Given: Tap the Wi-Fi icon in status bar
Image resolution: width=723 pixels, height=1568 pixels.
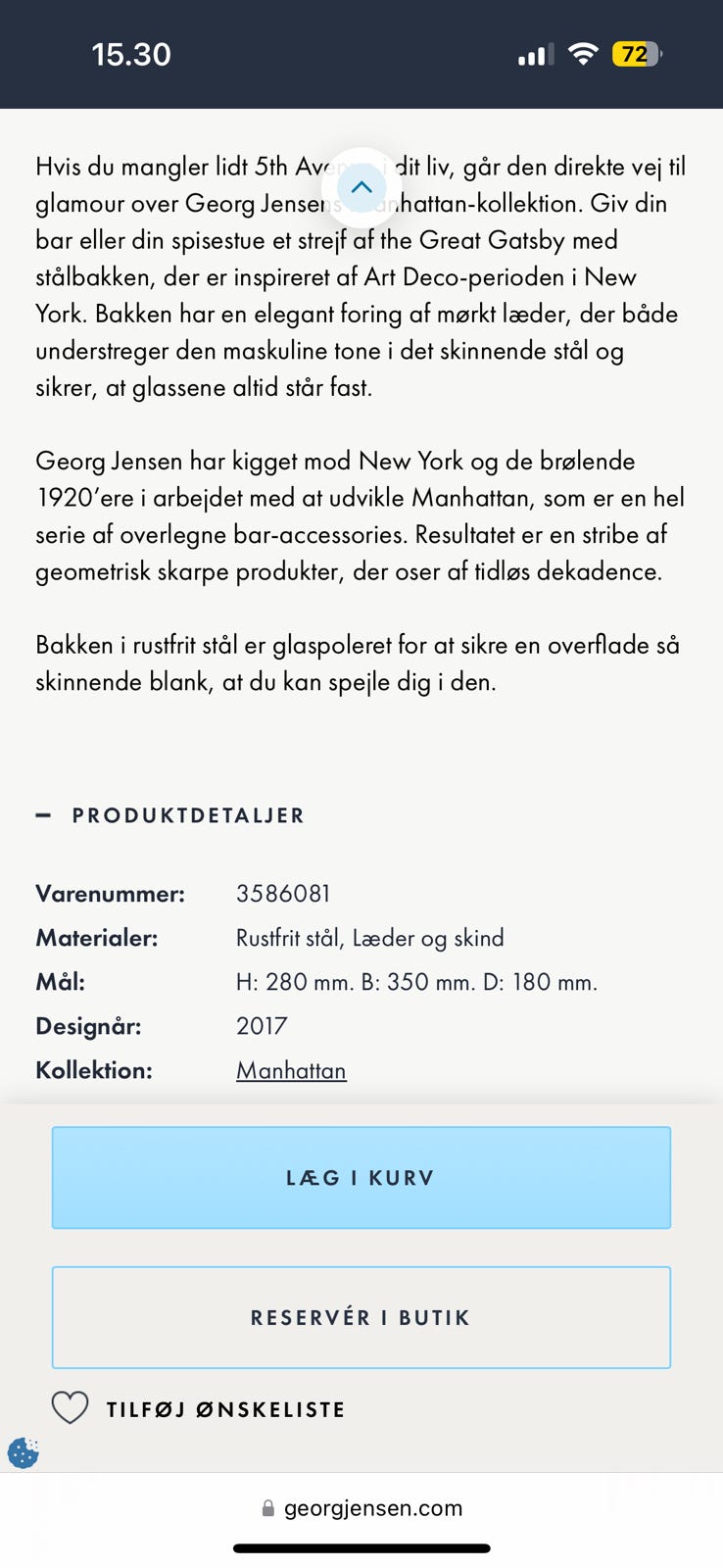Looking at the screenshot, I should [582, 54].
